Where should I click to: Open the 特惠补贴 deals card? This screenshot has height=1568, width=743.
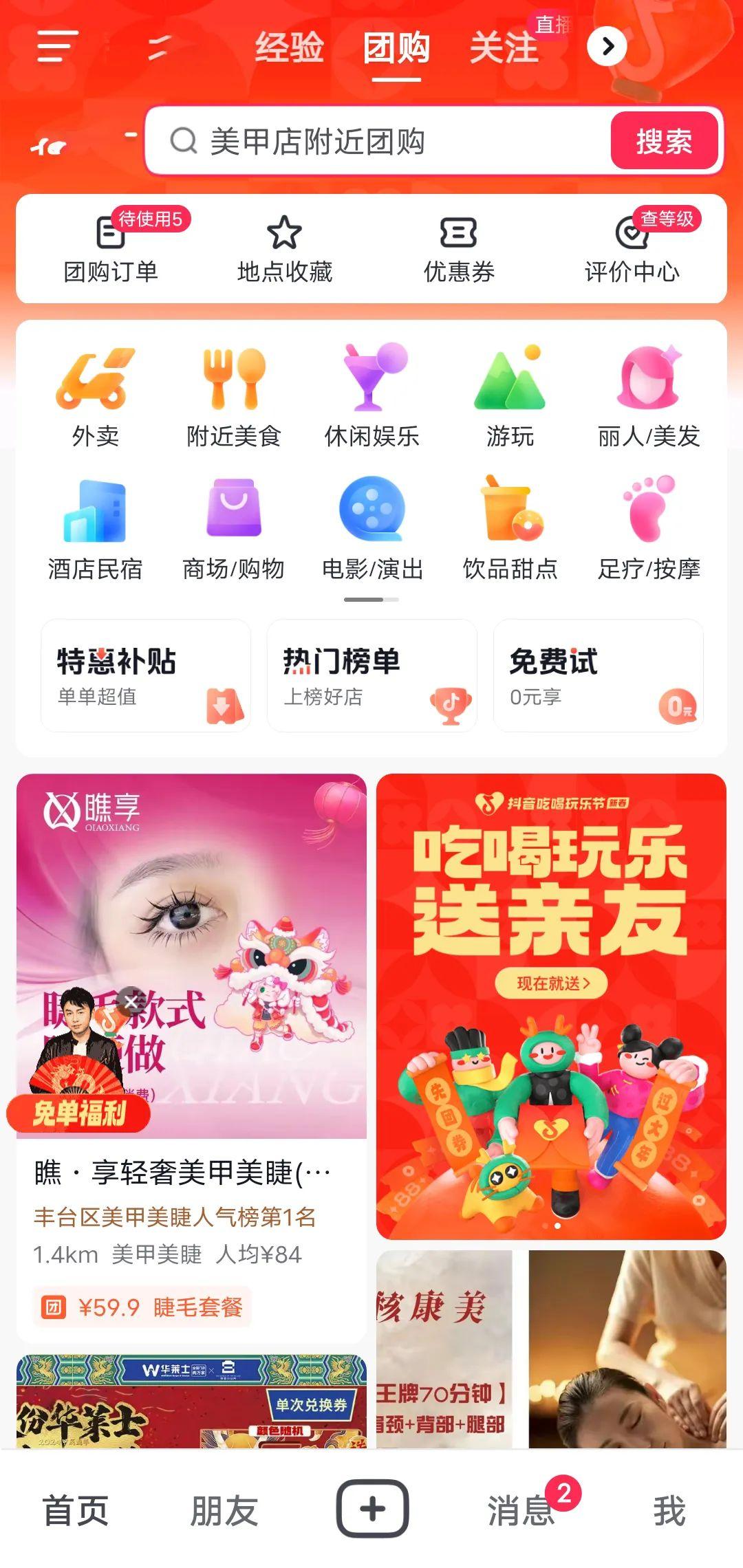(x=145, y=675)
